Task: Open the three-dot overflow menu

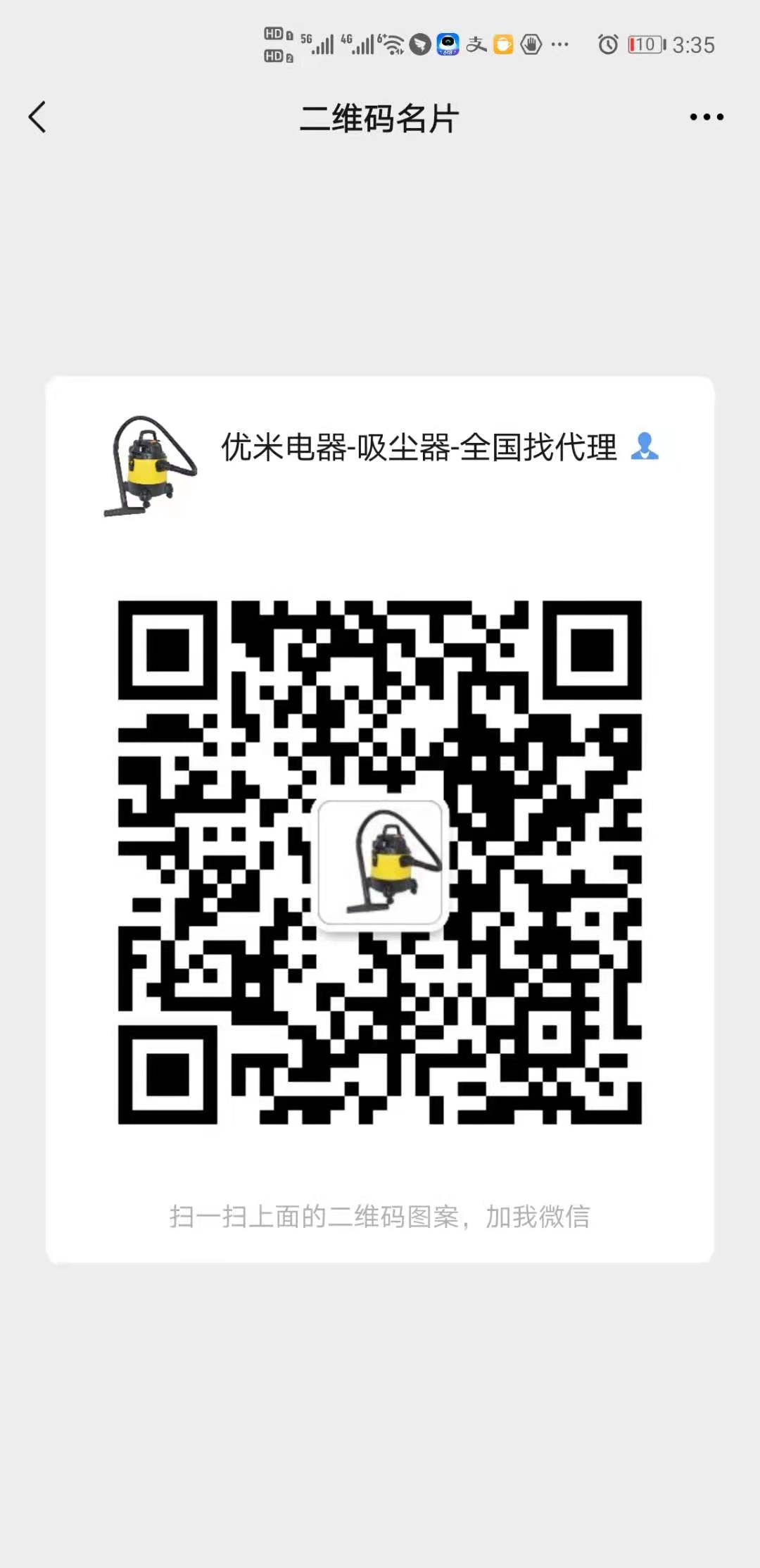Action: pos(707,117)
